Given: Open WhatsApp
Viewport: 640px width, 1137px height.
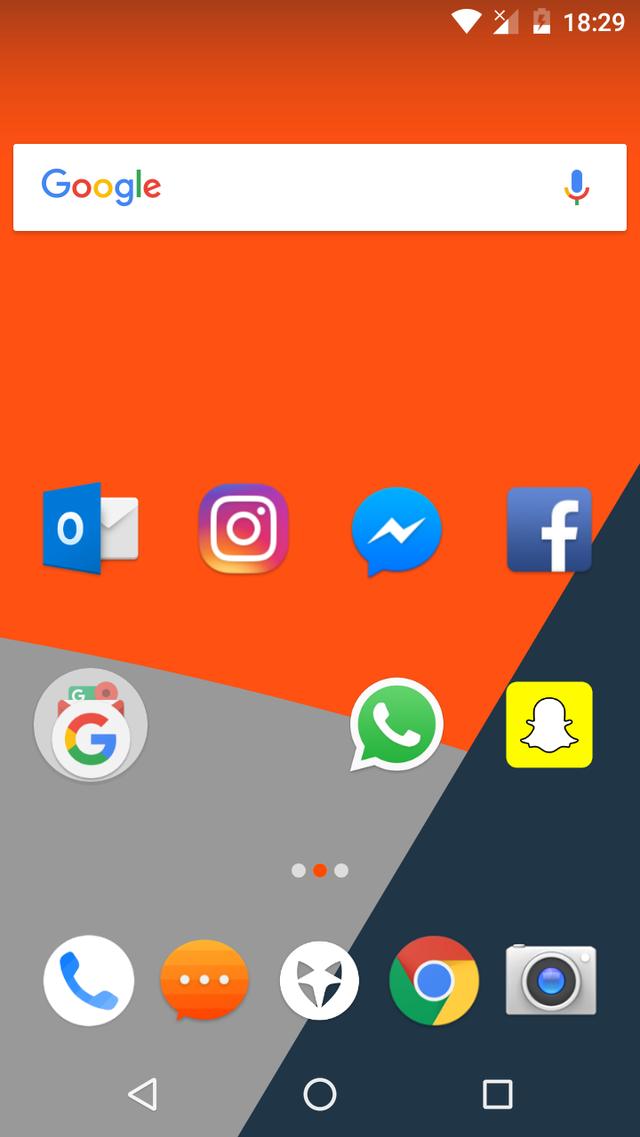Looking at the screenshot, I should click(x=396, y=724).
